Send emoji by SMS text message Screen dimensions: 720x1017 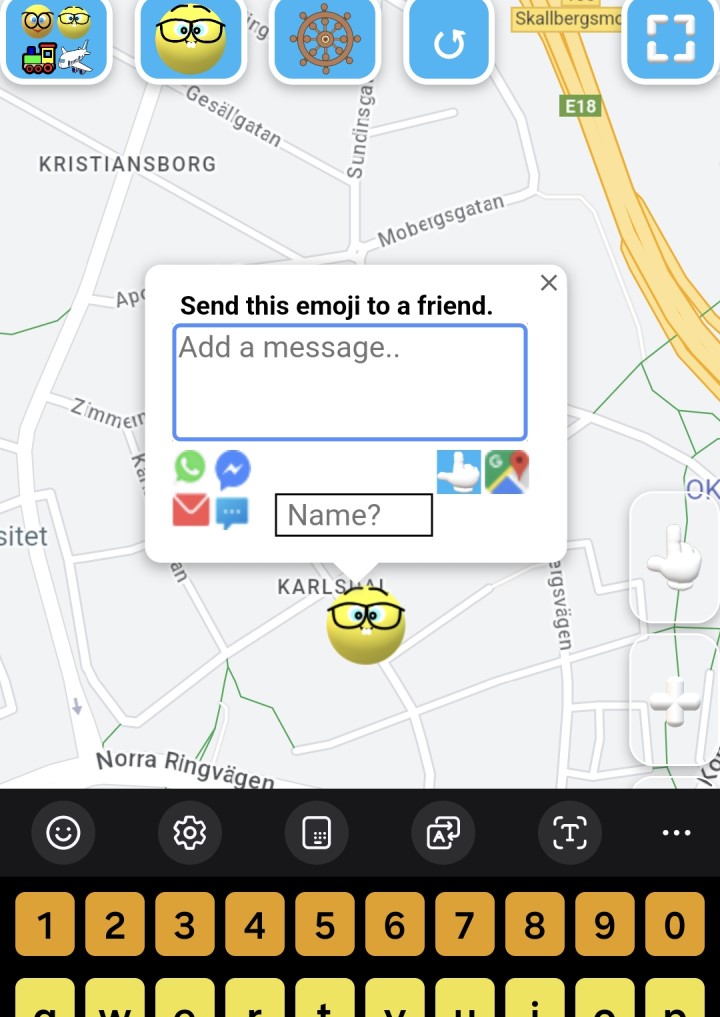pos(233,513)
